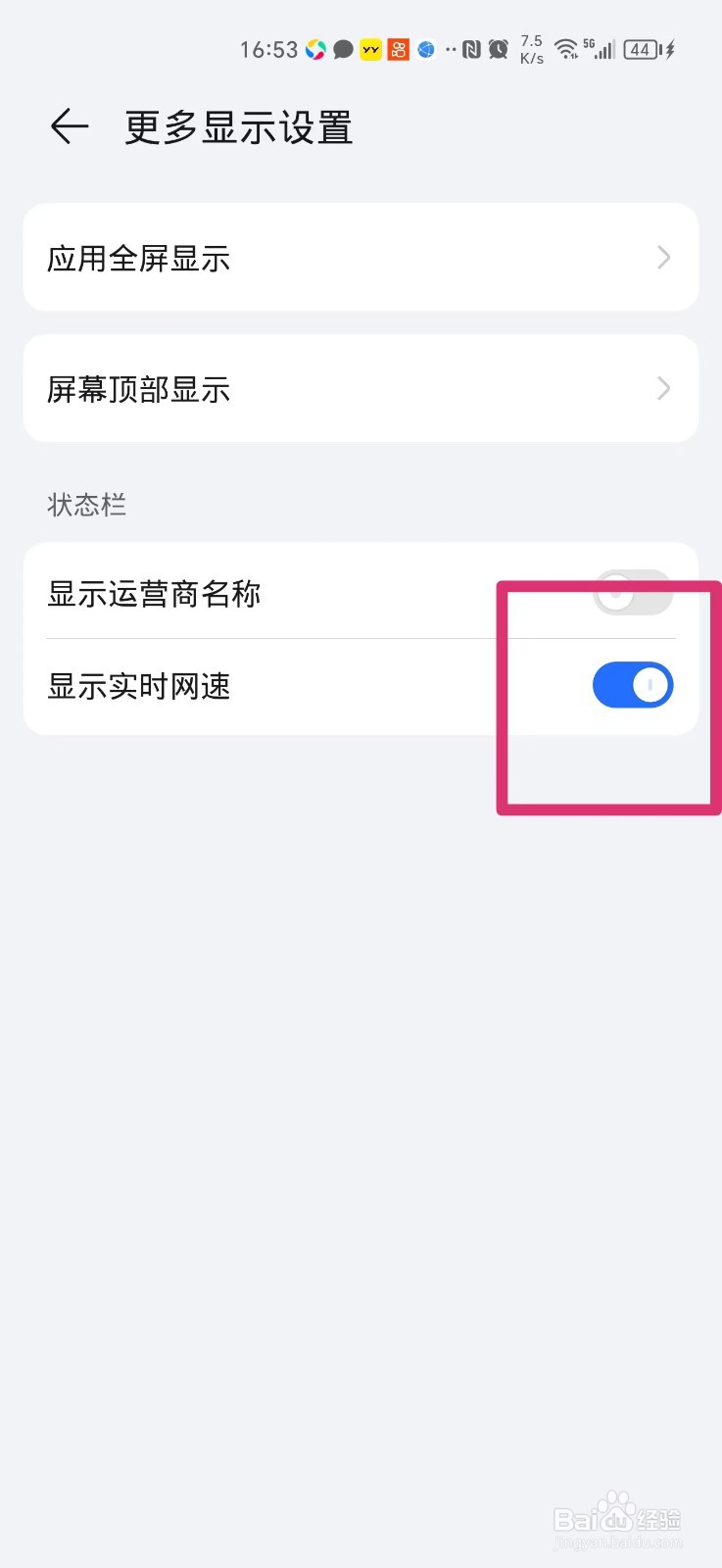Disable the 显示实时网速 switch

[633, 684]
